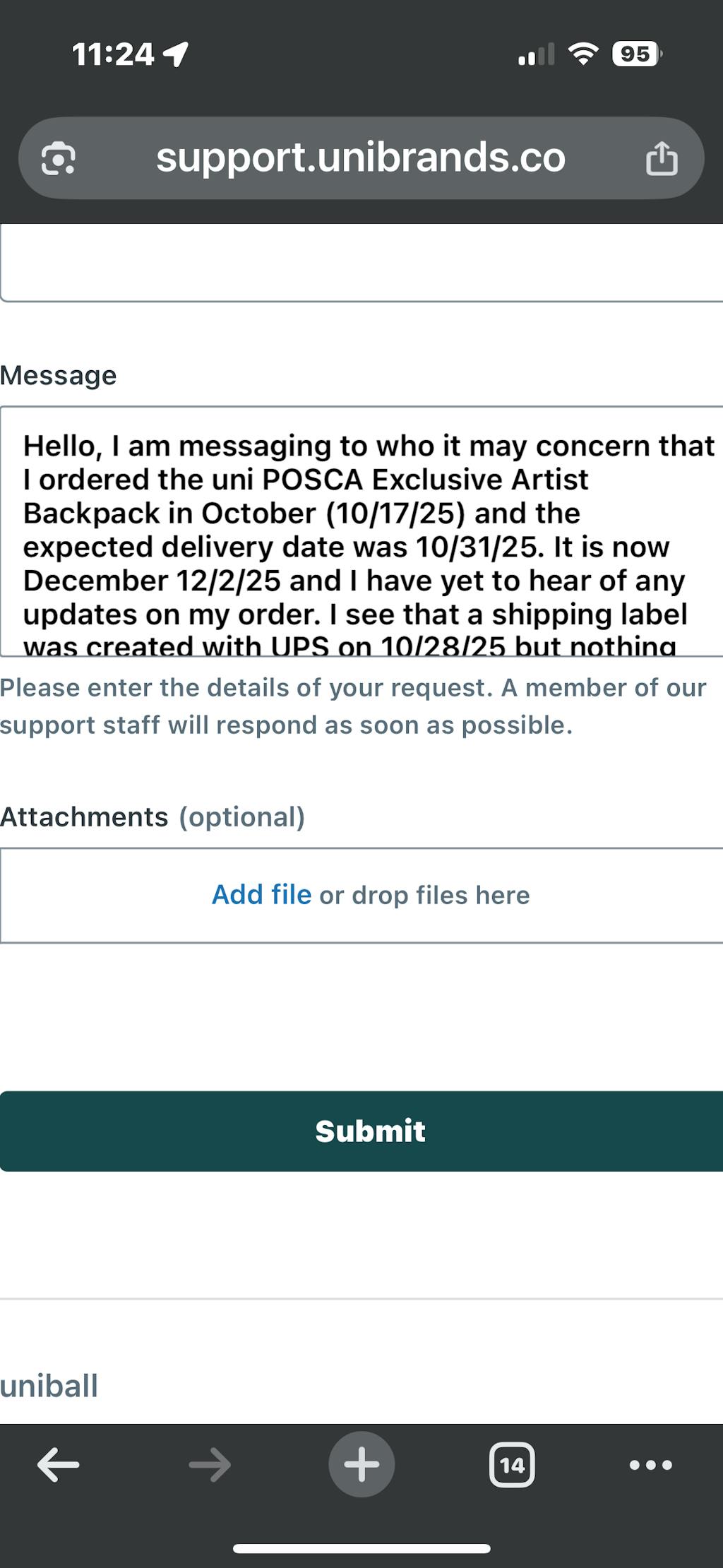
Task: View the 14 open tabs
Action: pyautogui.click(x=512, y=1465)
